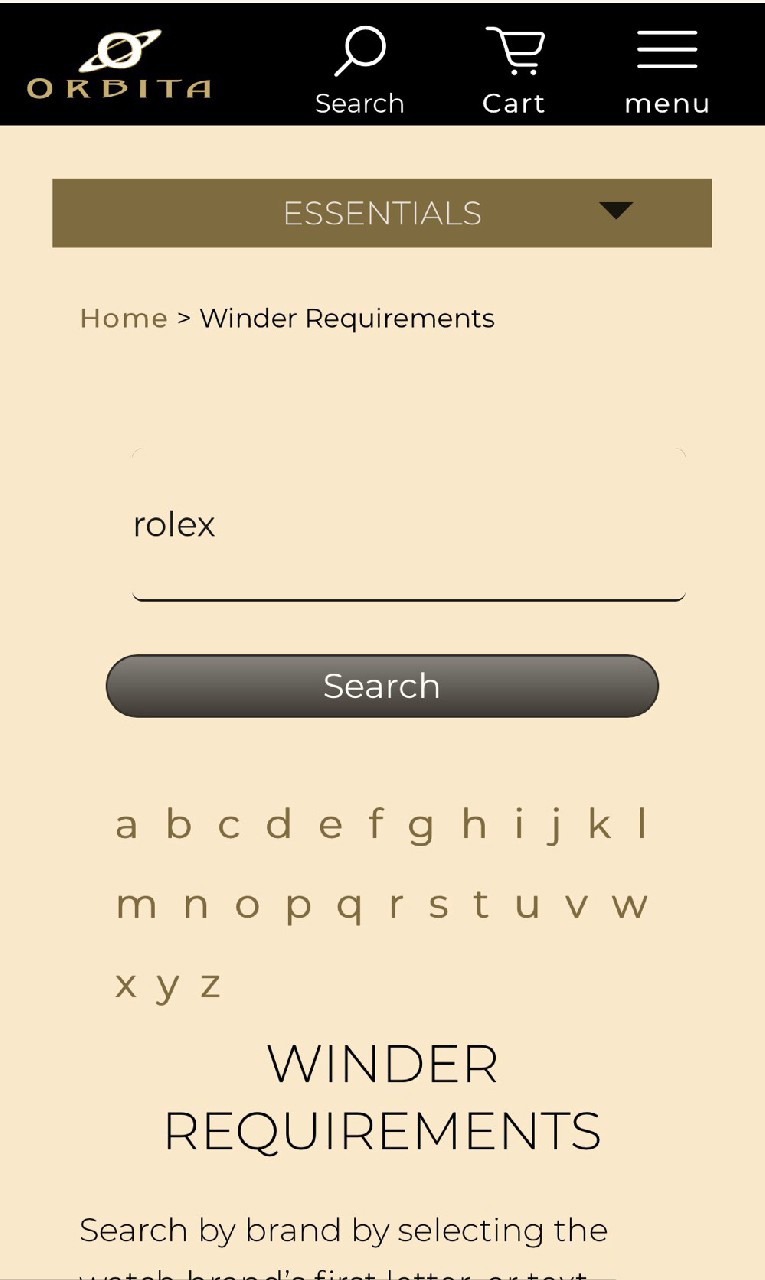The height and width of the screenshot is (1280, 765).
Task: Show brands starting with r
Action: [x=396, y=906]
